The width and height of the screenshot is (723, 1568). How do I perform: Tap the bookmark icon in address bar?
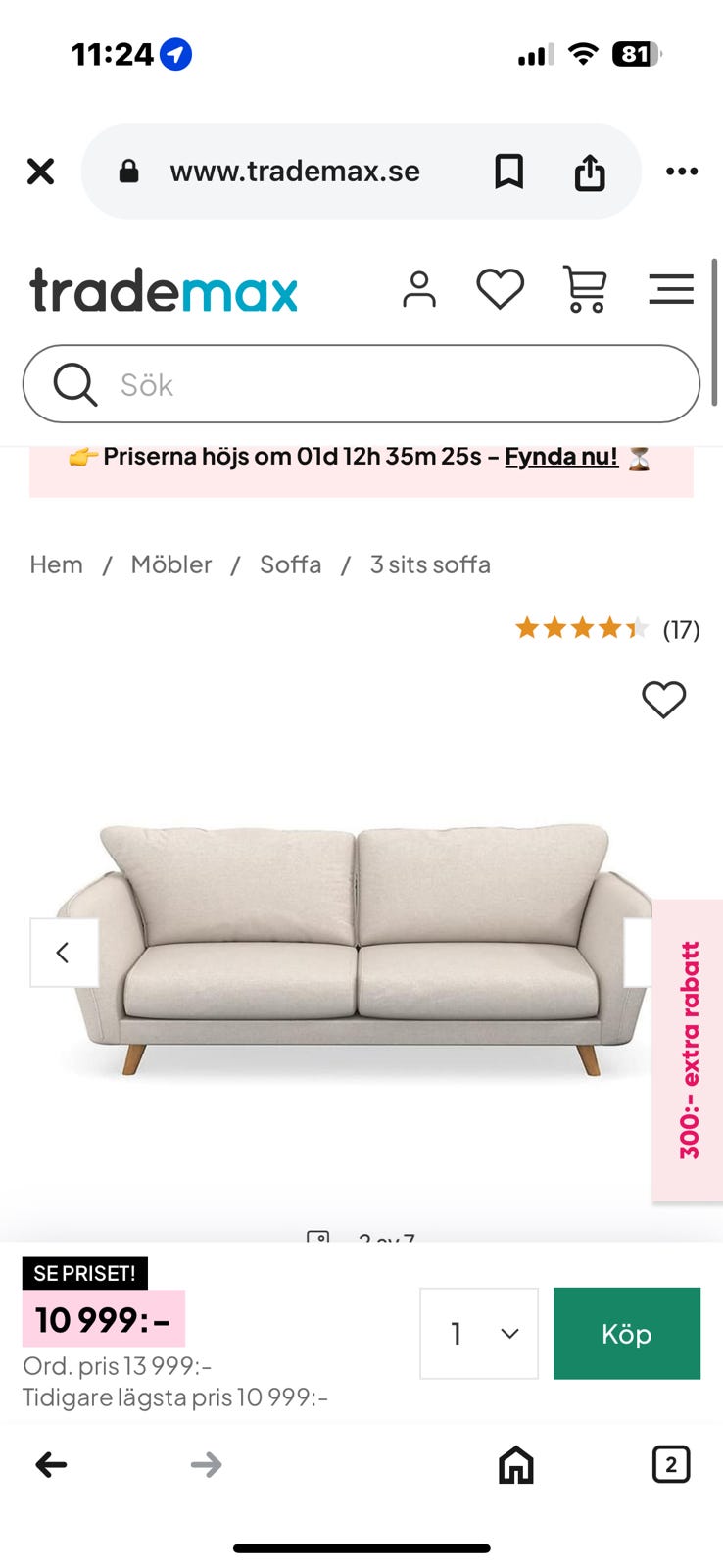point(509,171)
